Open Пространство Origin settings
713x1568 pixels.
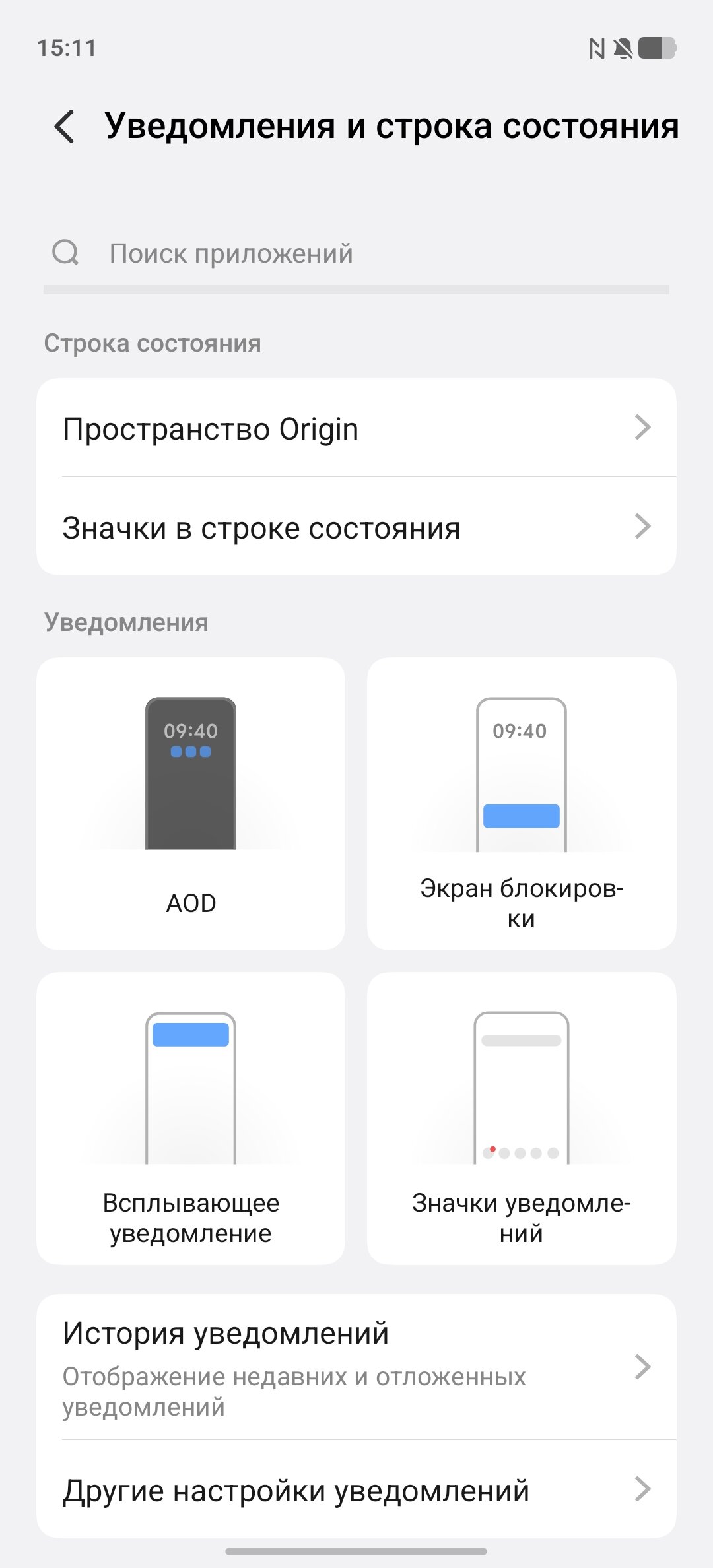point(356,428)
